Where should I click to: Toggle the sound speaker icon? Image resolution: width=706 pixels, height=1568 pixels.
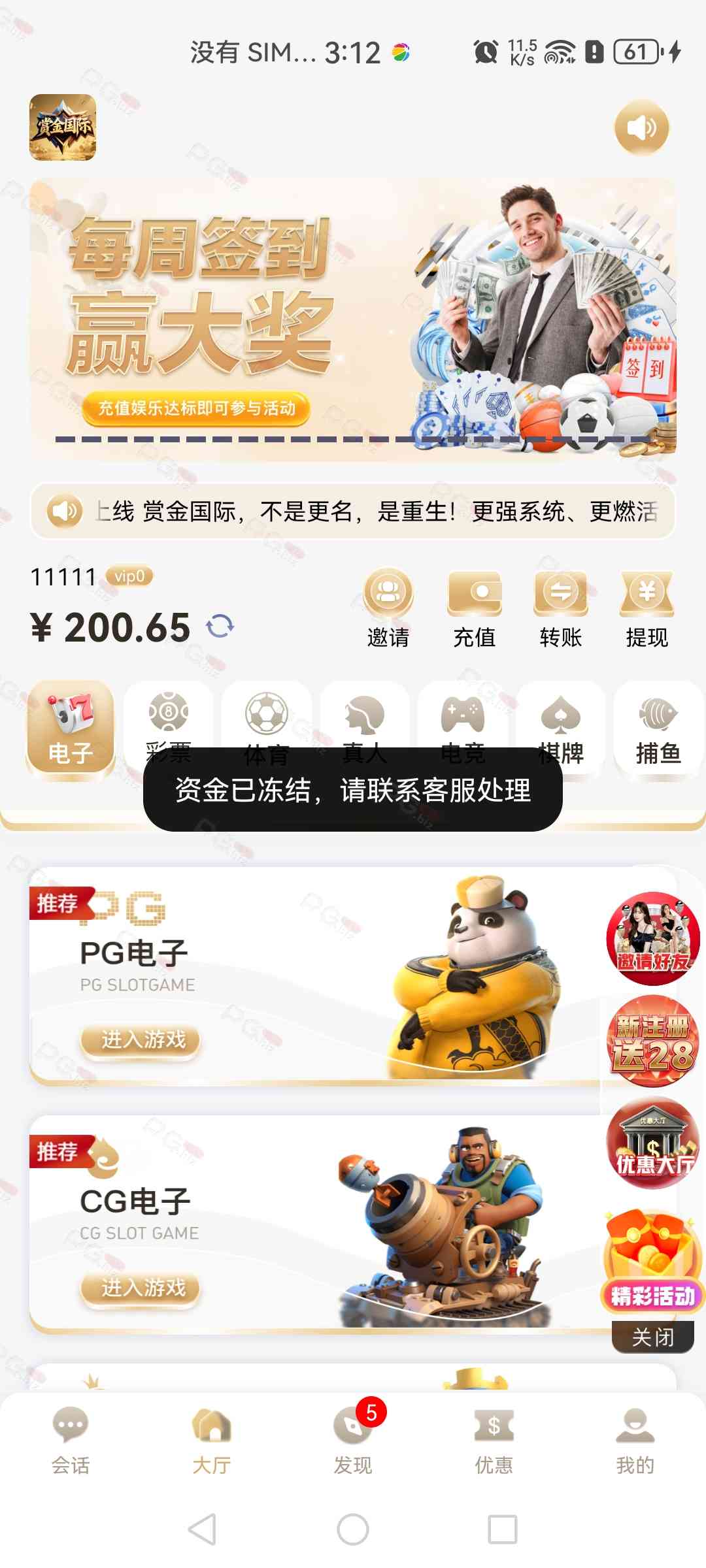[641, 128]
